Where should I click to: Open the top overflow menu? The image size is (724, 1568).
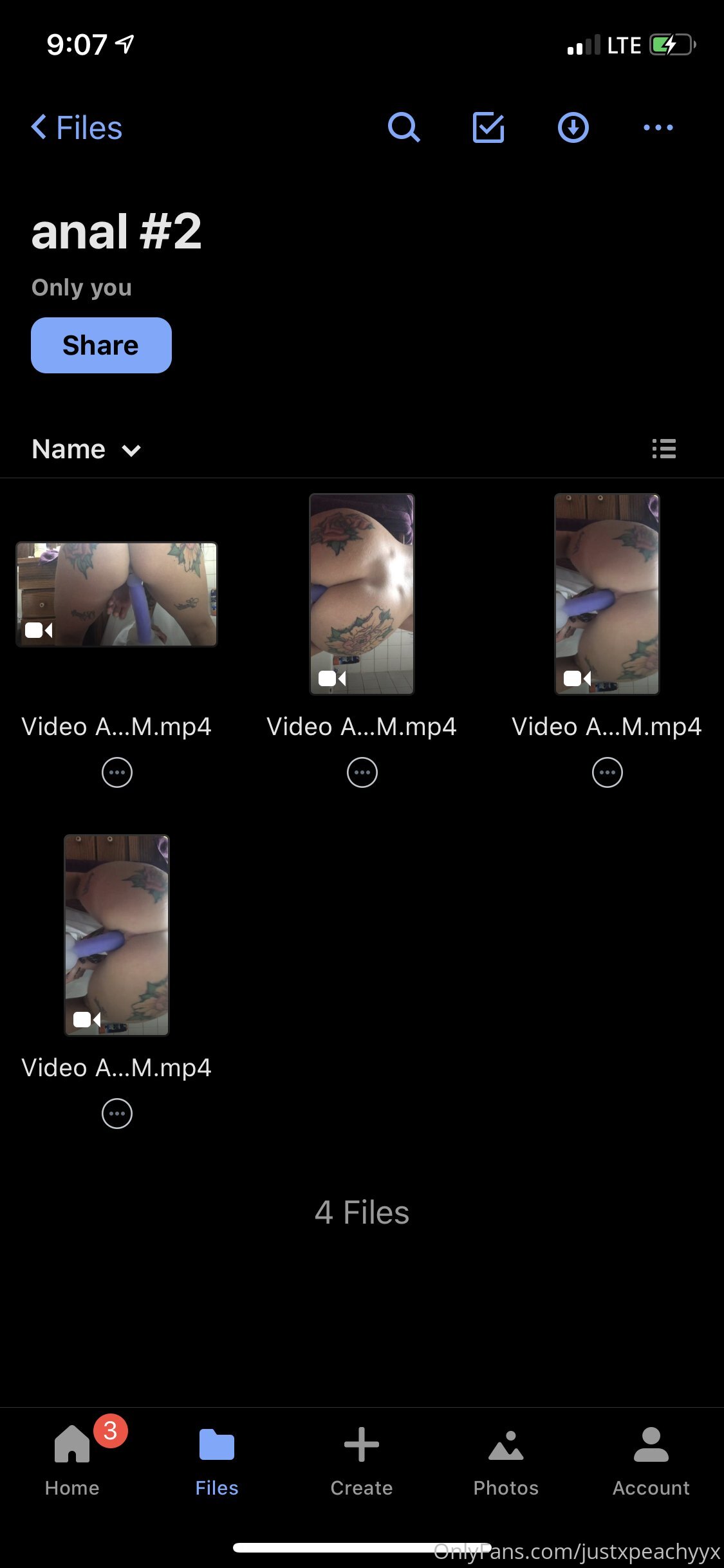658,127
